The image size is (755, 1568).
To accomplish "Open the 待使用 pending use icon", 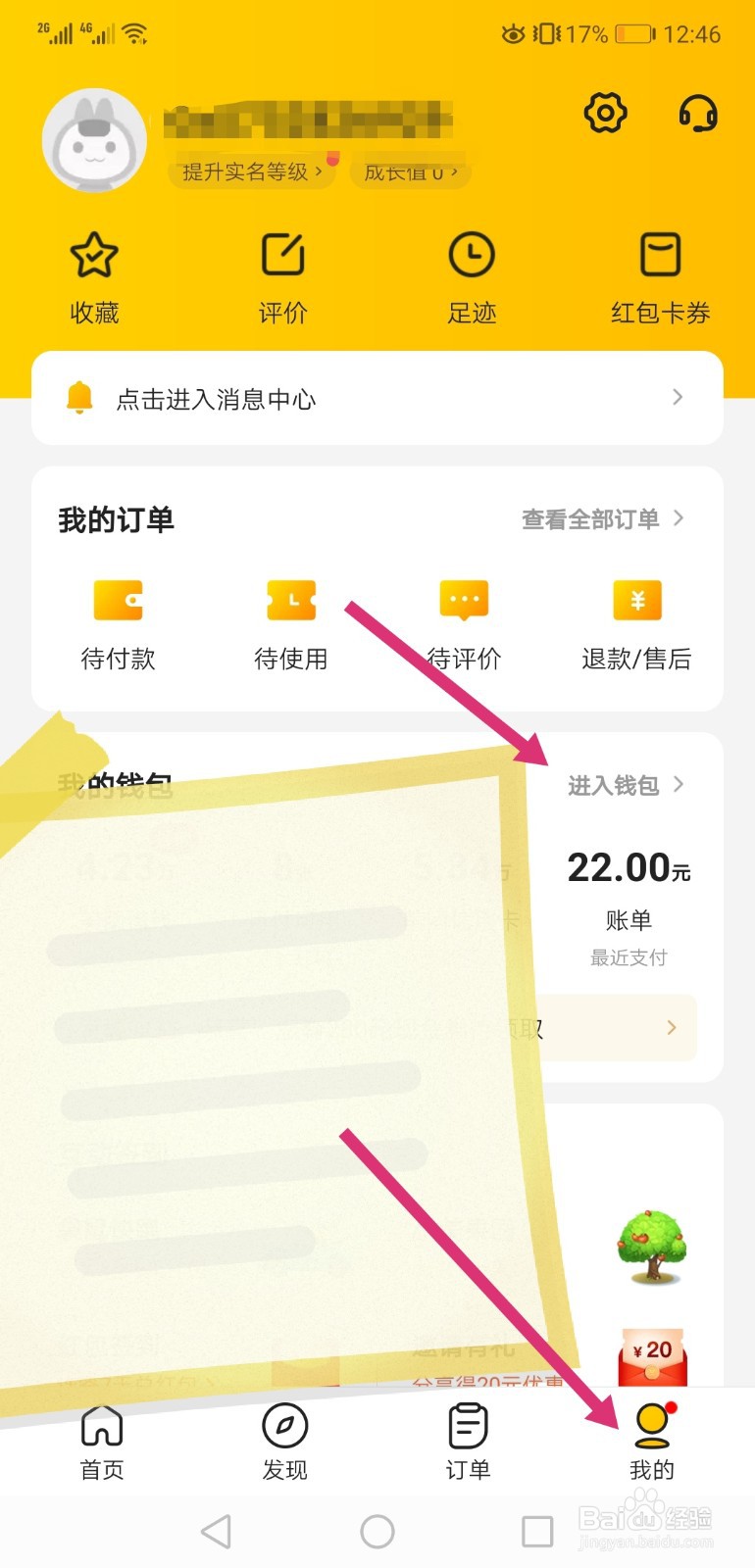I will click(x=290, y=600).
